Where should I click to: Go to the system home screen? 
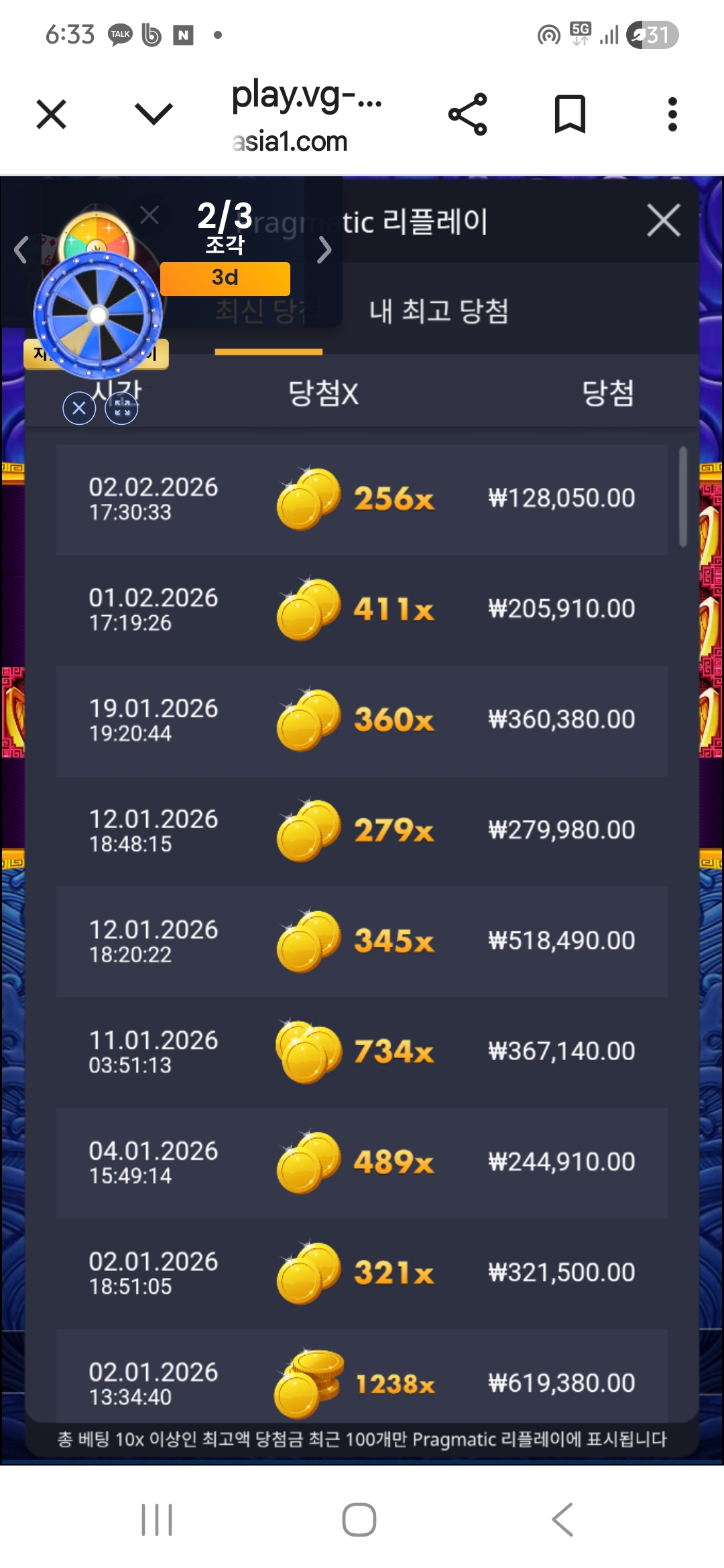click(x=359, y=1519)
